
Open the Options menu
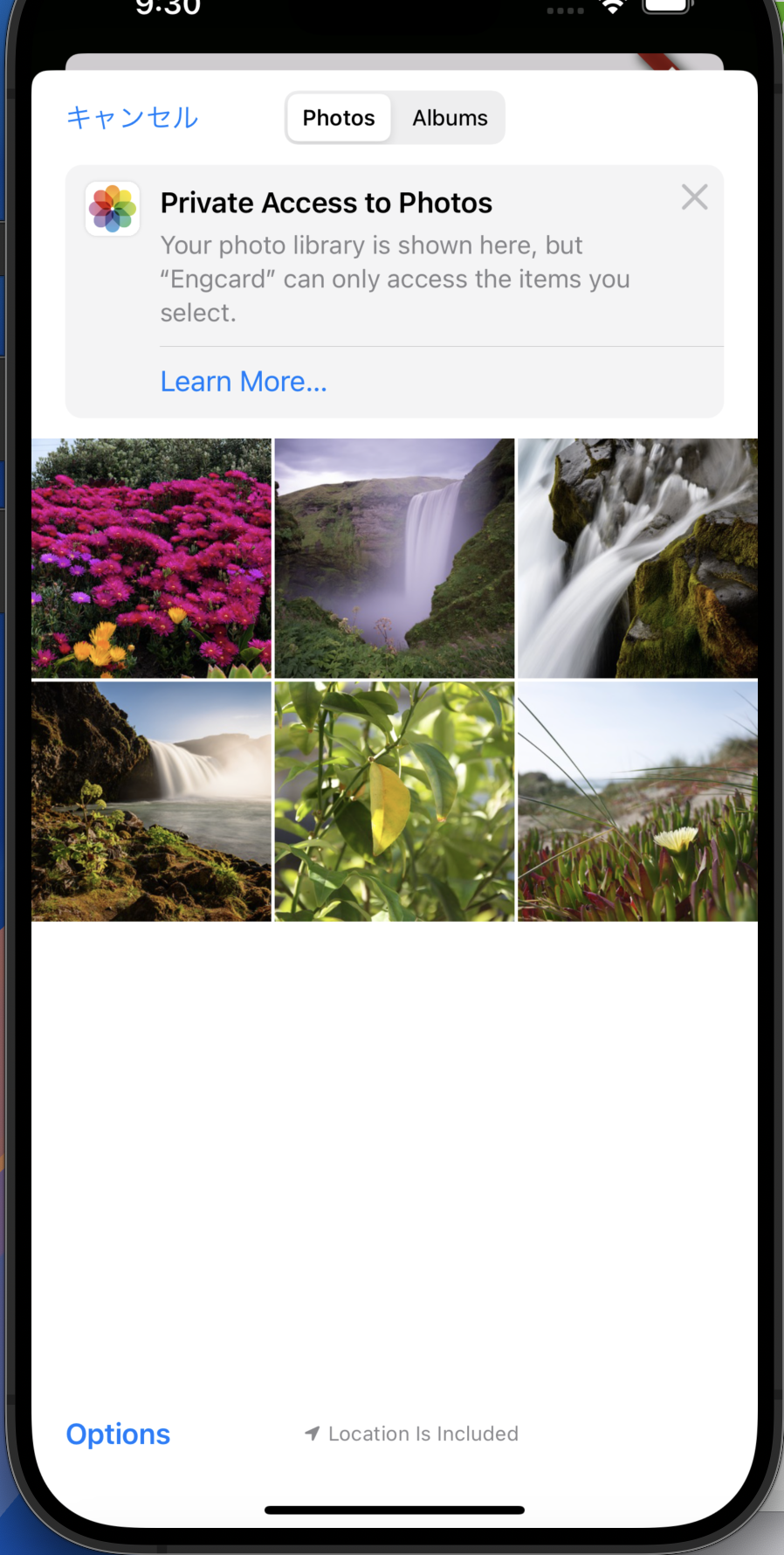pyautogui.click(x=118, y=1434)
